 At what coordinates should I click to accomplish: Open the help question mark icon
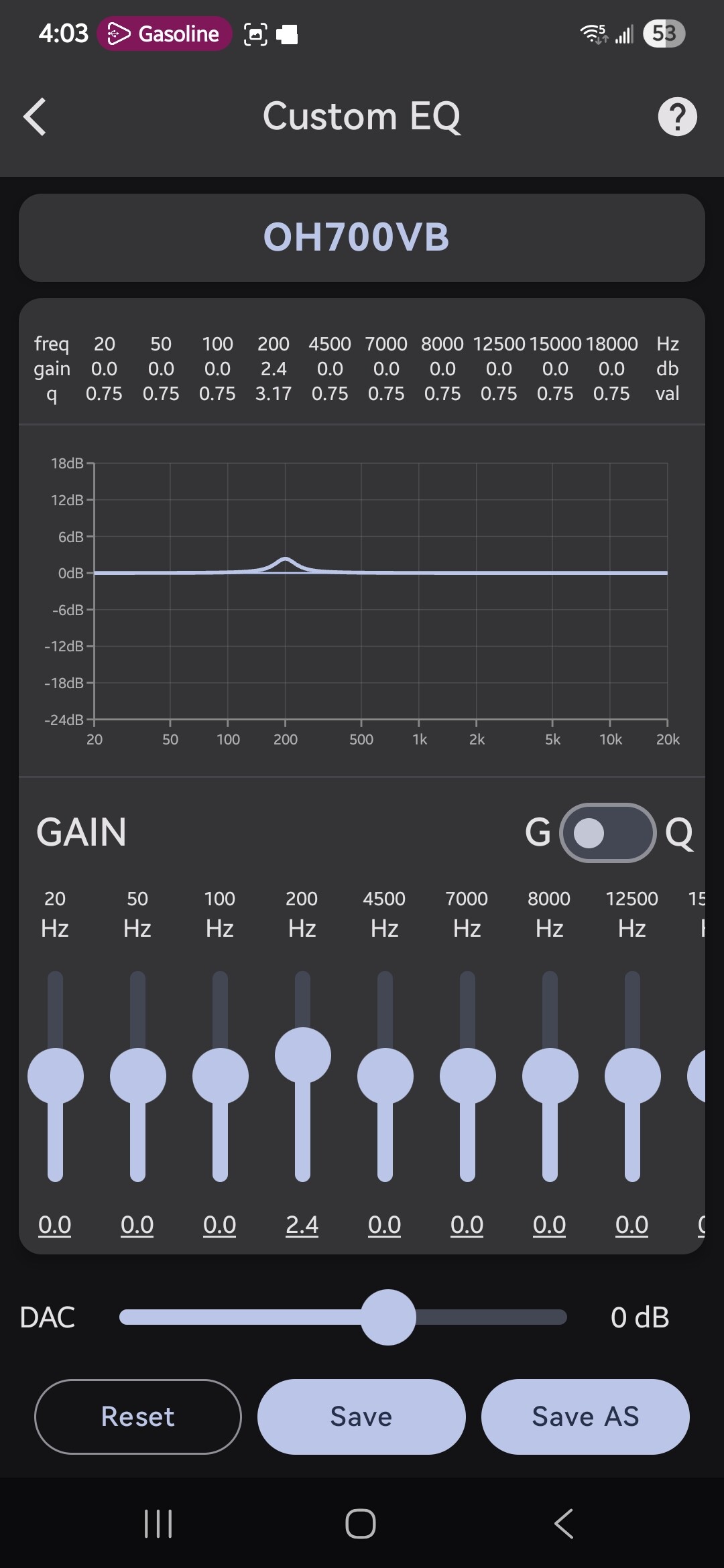tap(677, 117)
